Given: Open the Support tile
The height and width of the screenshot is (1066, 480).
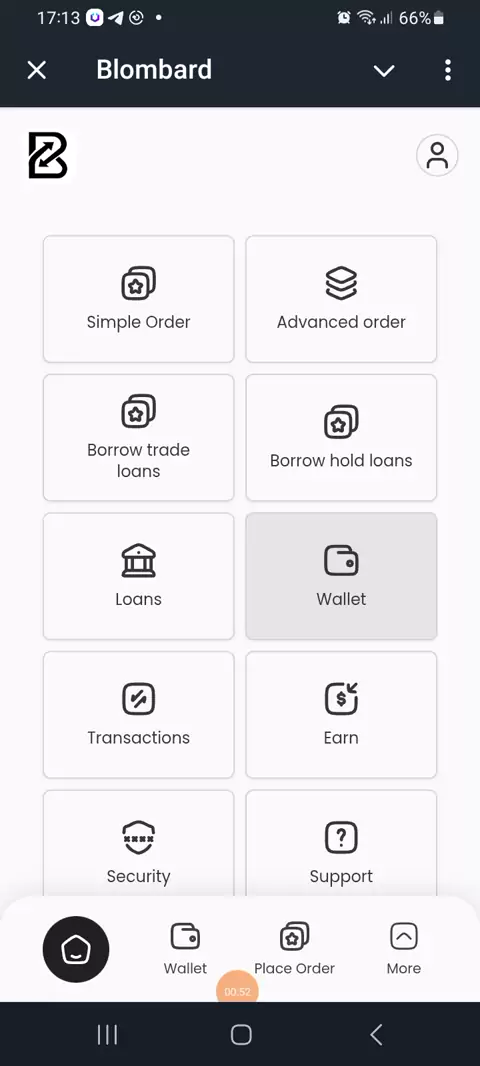Looking at the screenshot, I should [x=341, y=844].
